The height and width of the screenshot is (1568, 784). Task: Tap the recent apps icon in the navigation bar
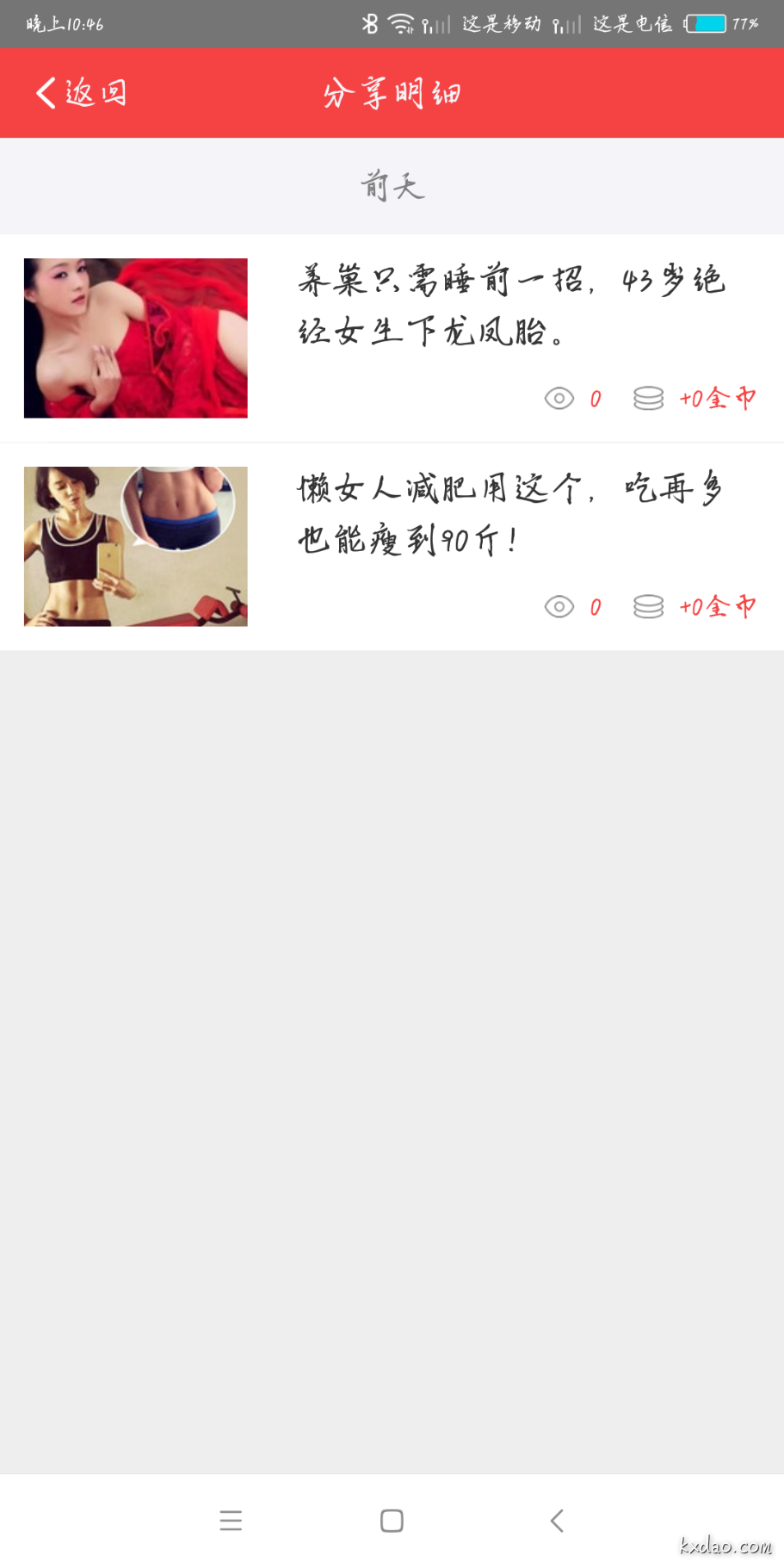click(231, 1520)
